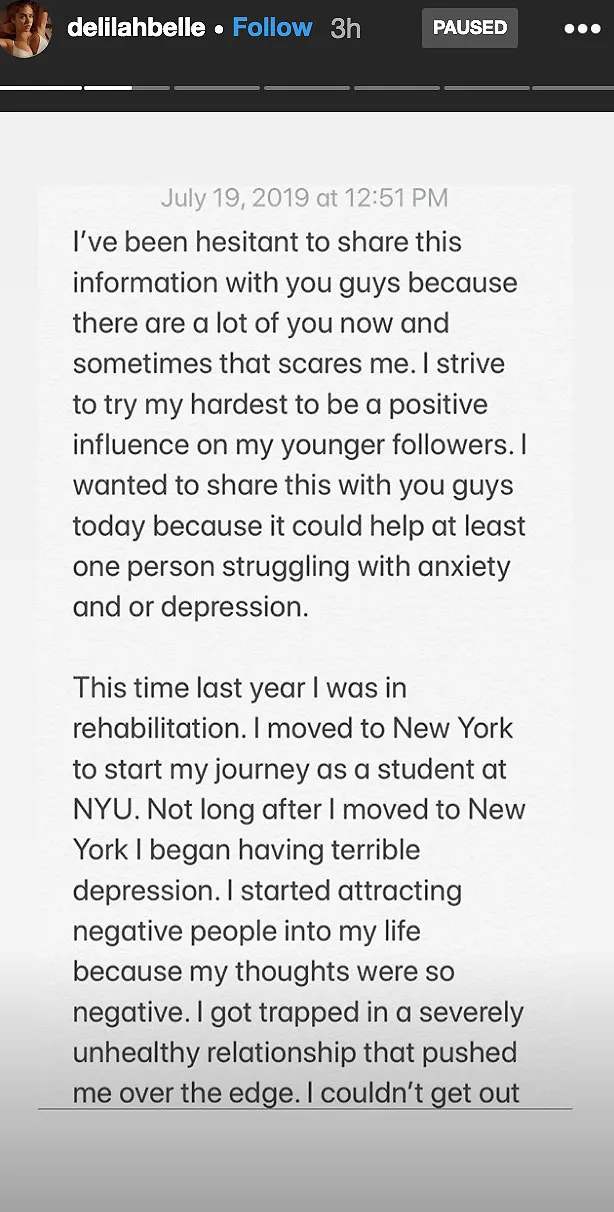
Task: Resume the paused story
Action: [469, 28]
